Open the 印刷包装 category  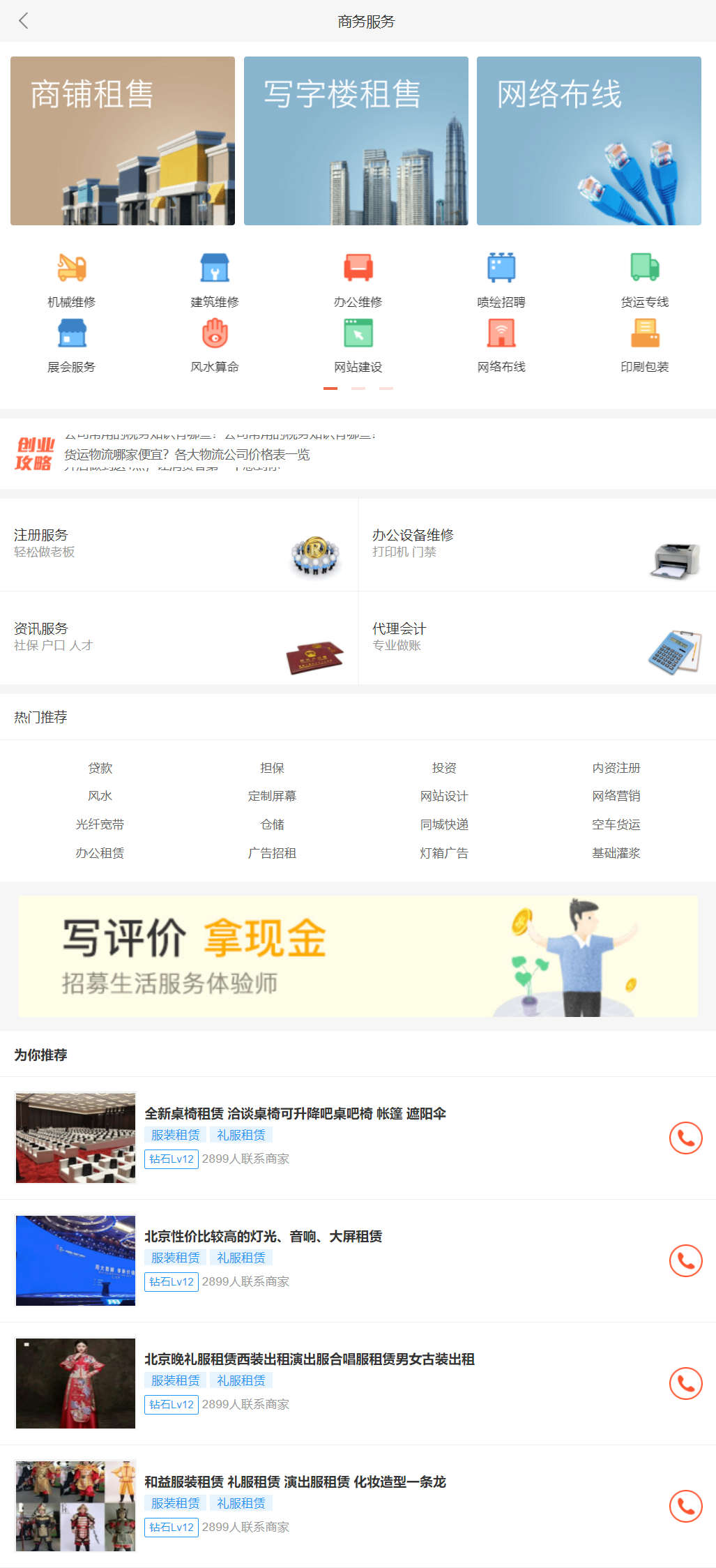pyautogui.click(x=644, y=345)
